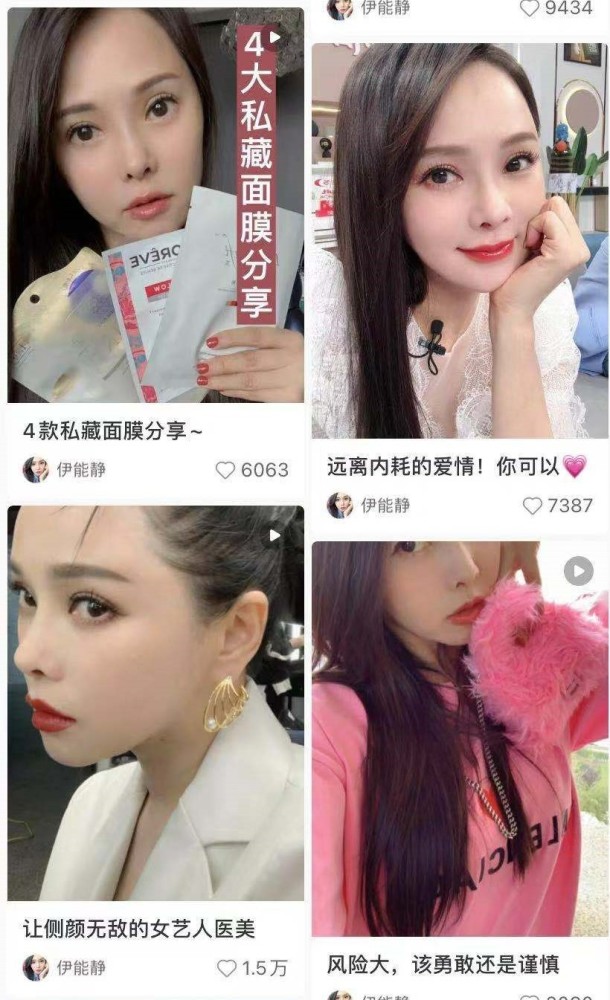Open 伊能静 profile under the 女艺人医美 post
The height and width of the screenshot is (1000, 610).
point(64,968)
